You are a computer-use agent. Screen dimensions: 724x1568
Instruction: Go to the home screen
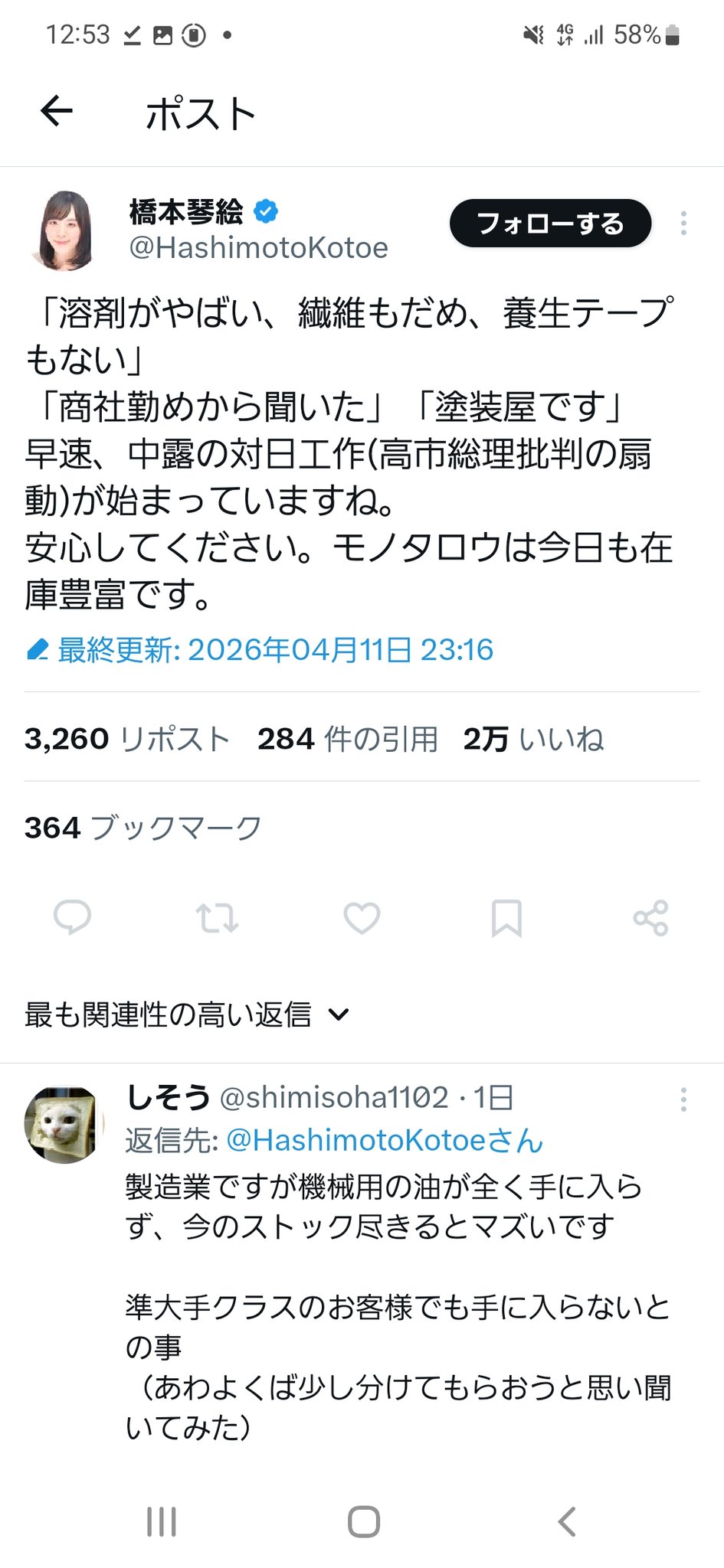(x=363, y=1521)
